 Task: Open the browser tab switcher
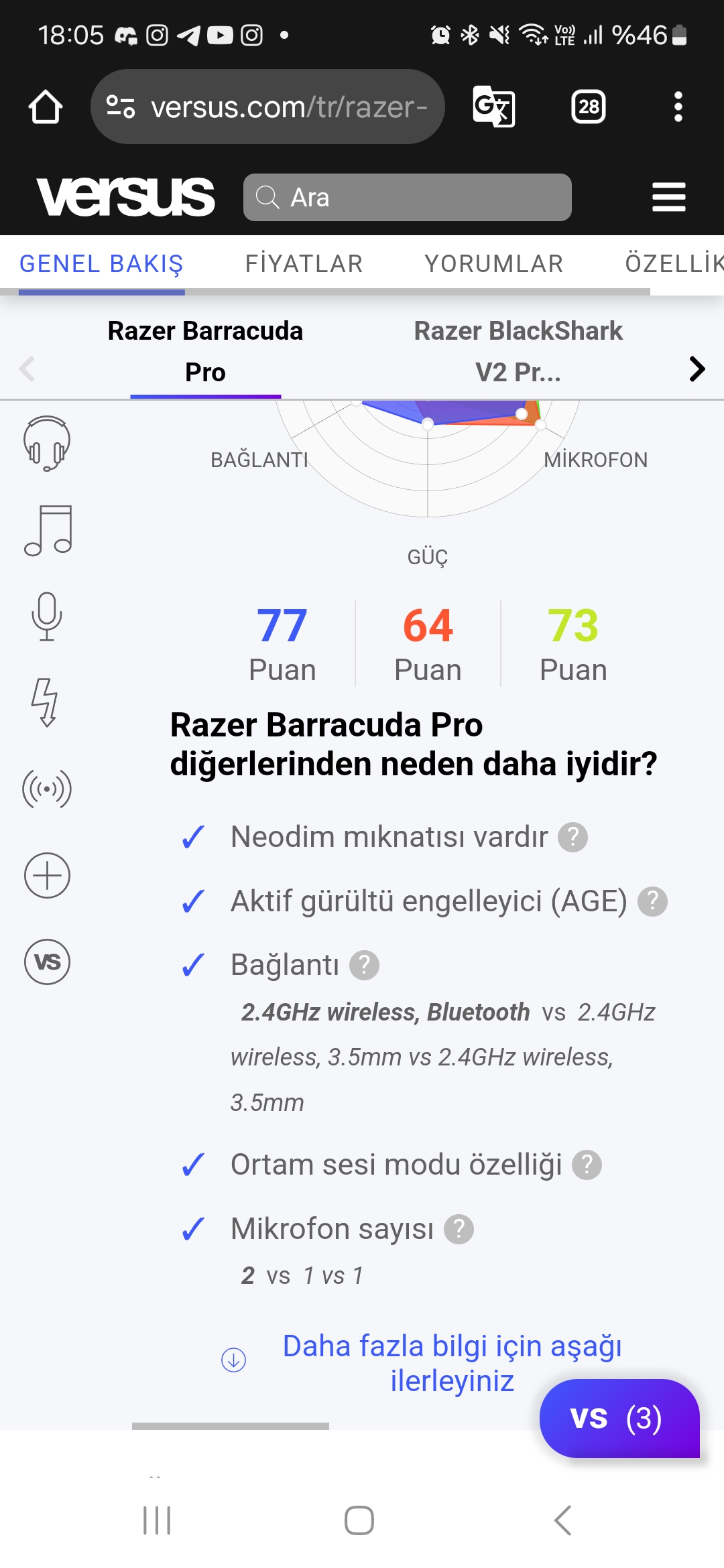tap(588, 107)
